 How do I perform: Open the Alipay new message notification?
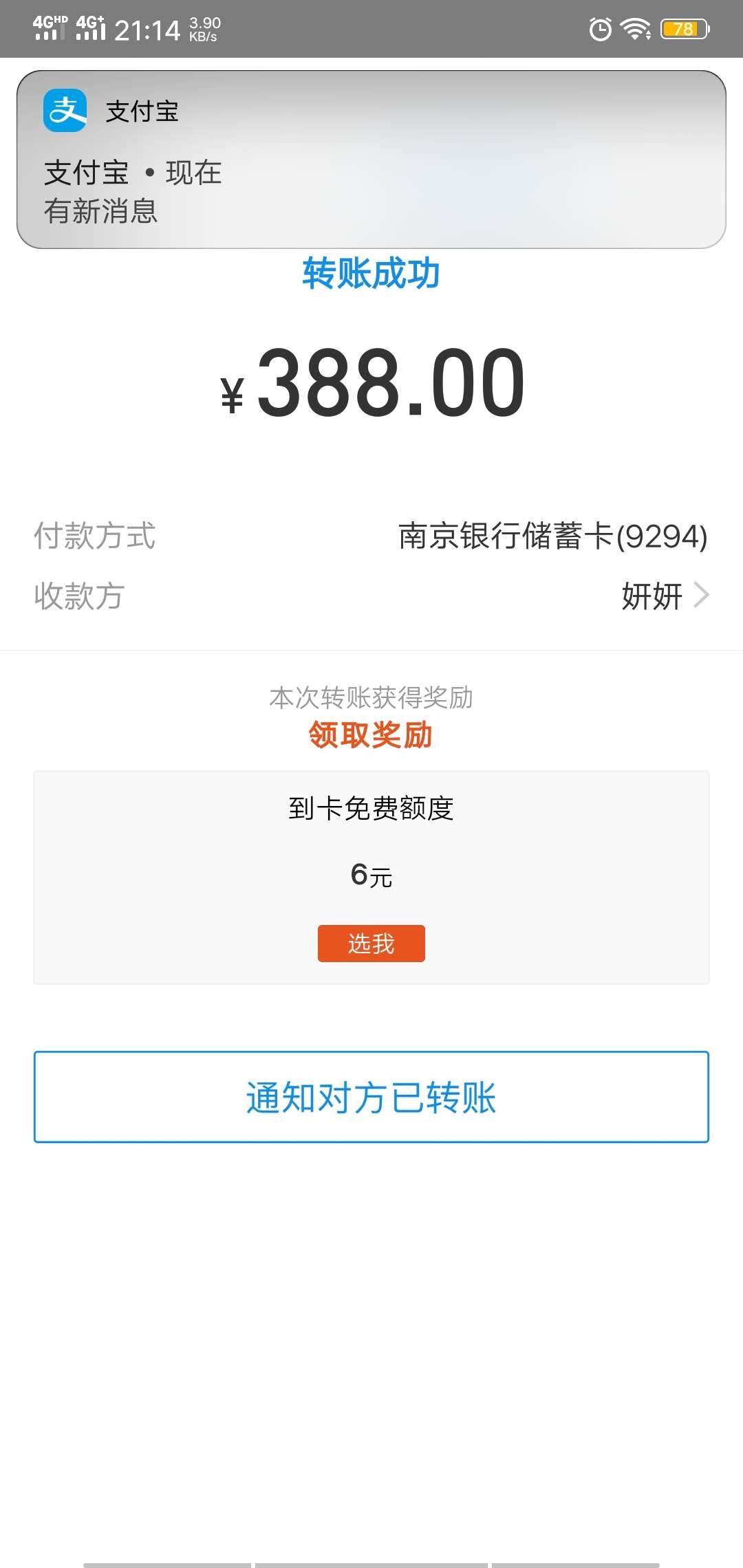tap(371, 159)
